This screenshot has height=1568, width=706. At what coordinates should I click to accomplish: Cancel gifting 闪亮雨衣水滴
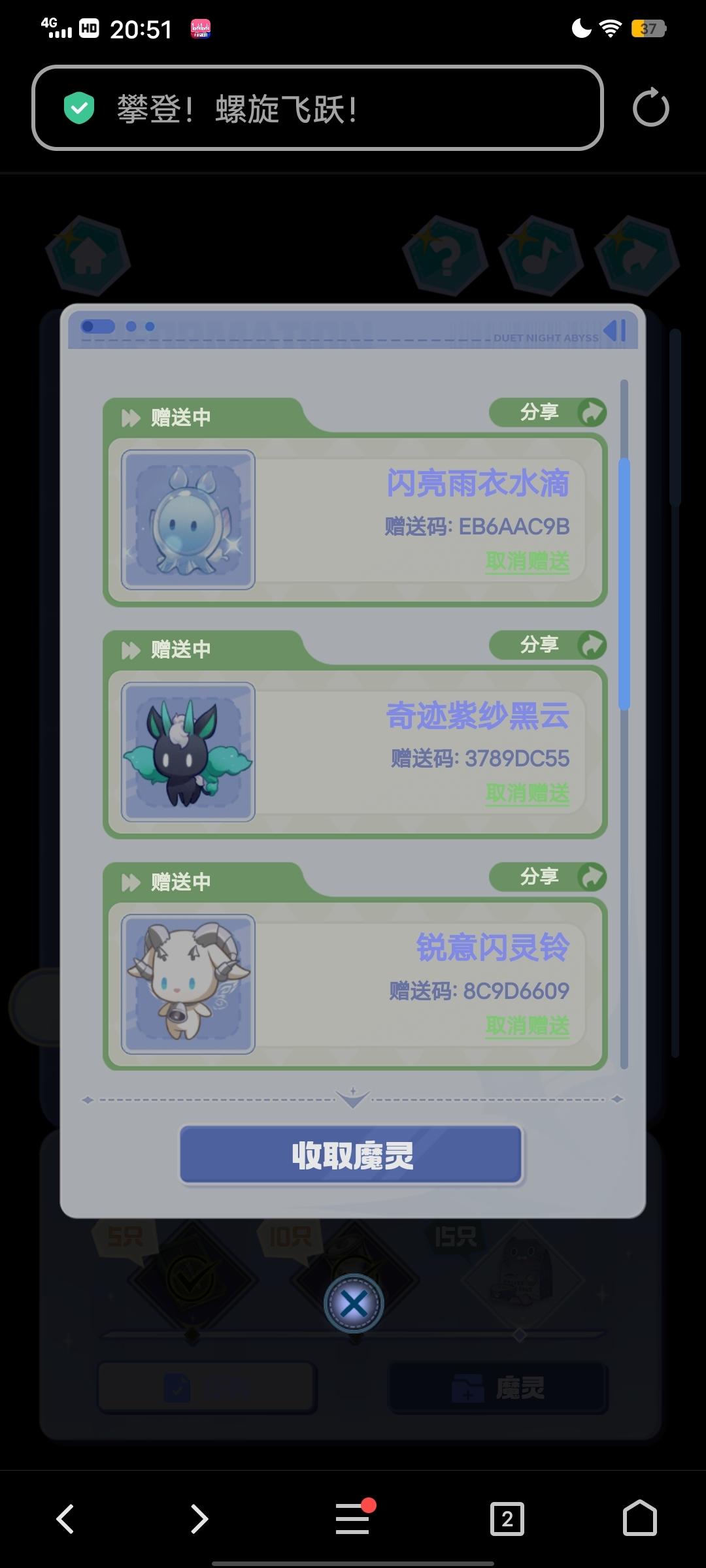527,562
